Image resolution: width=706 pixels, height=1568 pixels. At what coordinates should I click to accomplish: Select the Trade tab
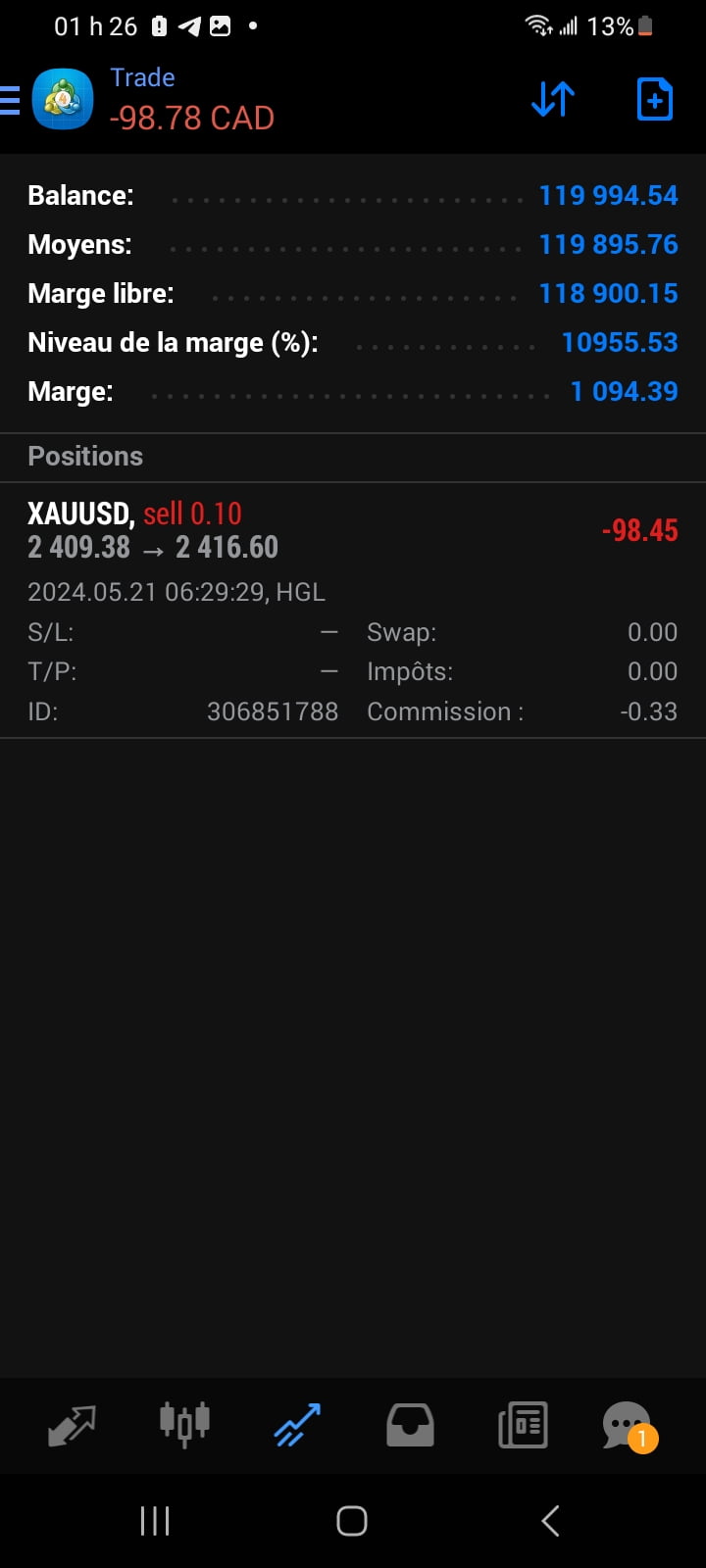tap(297, 1425)
